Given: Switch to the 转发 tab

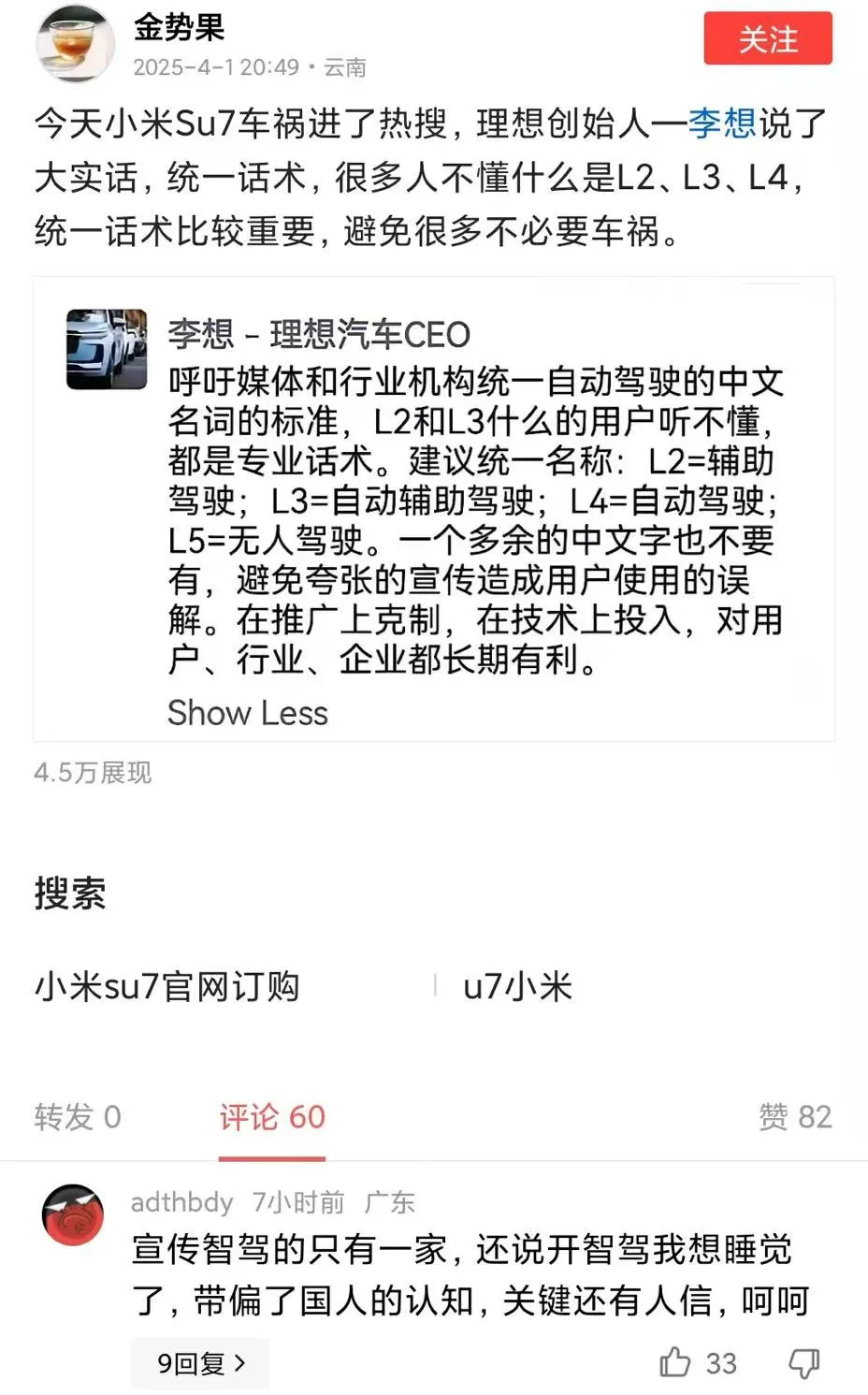Looking at the screenshot, I should pyautogui.click(x=78, y=1116).
